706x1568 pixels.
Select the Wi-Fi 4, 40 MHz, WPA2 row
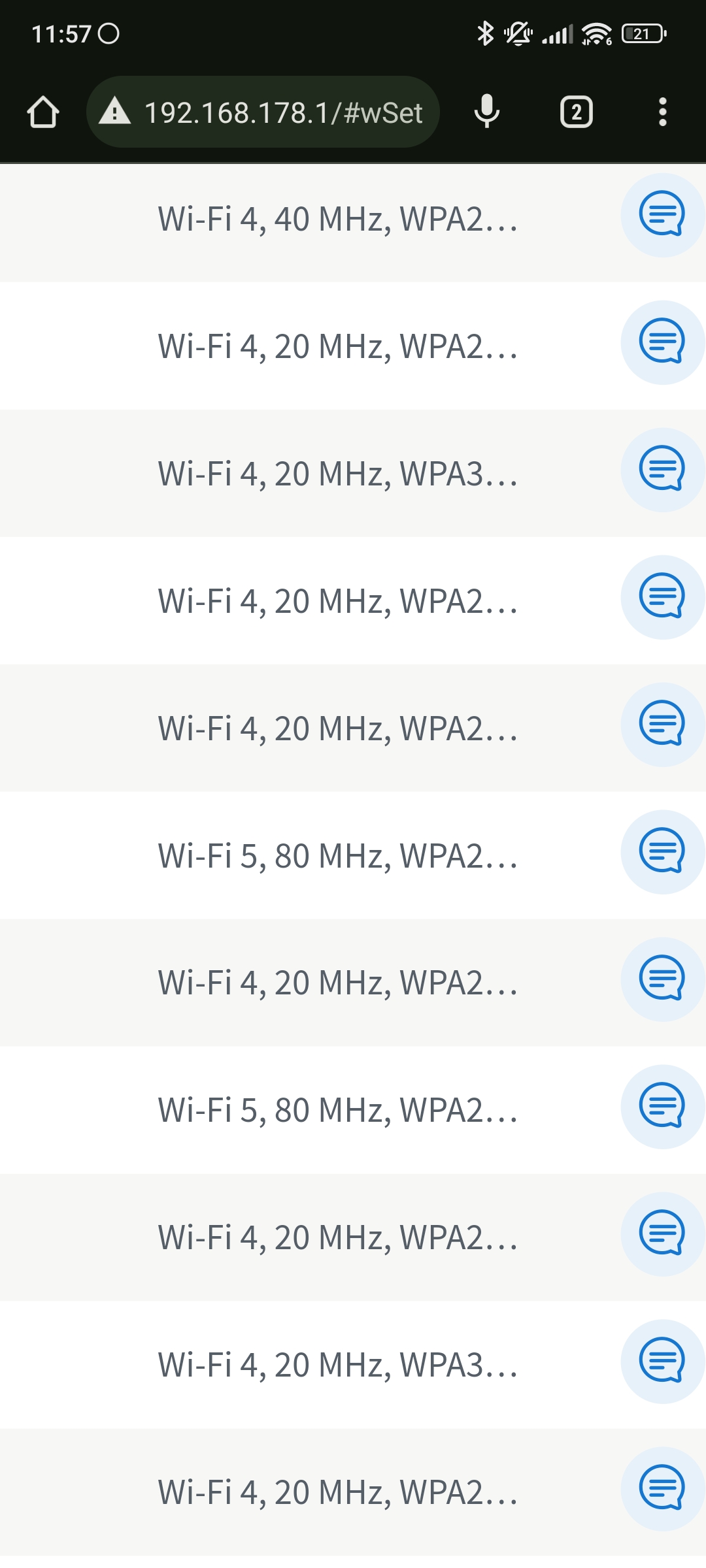tap(337, 220)
